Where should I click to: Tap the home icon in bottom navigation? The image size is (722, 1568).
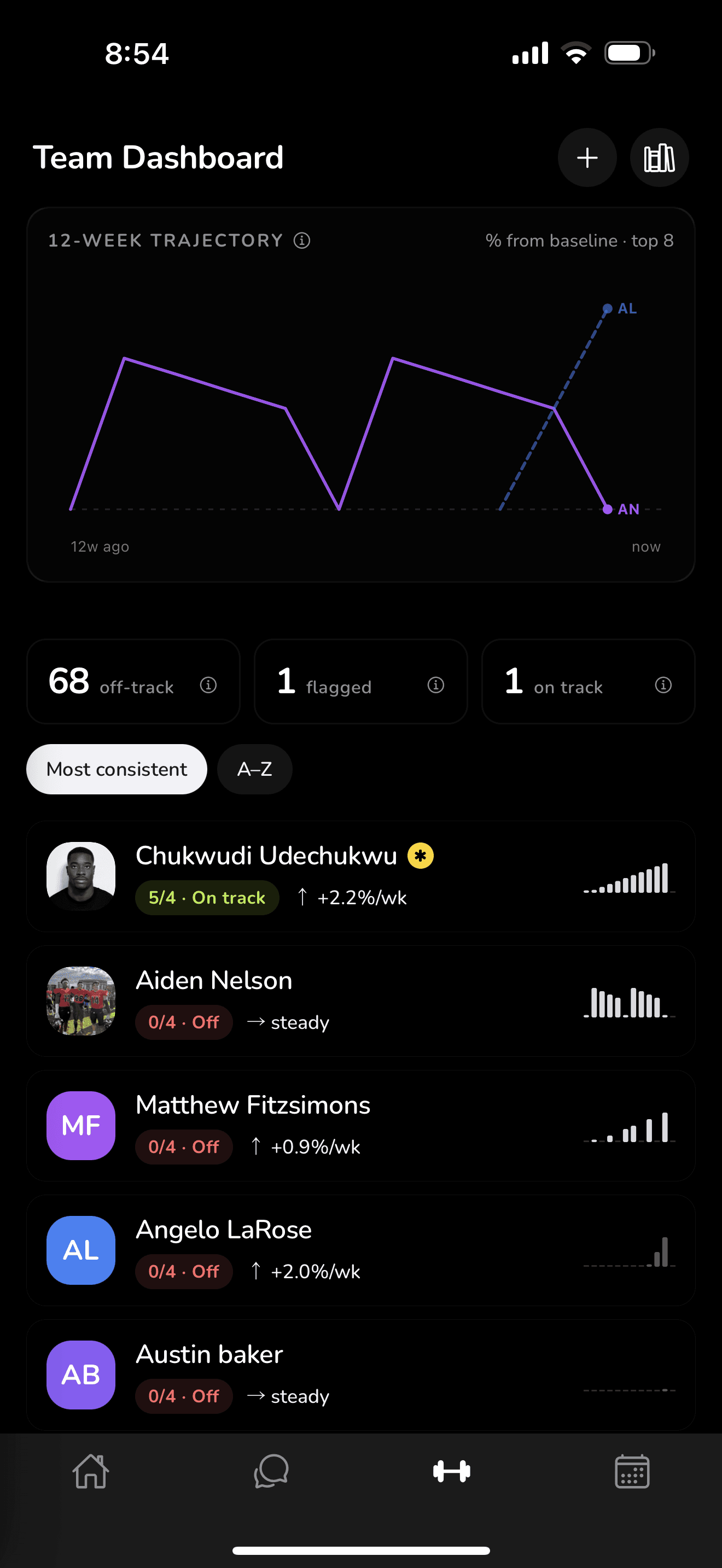pos(90,1473)
